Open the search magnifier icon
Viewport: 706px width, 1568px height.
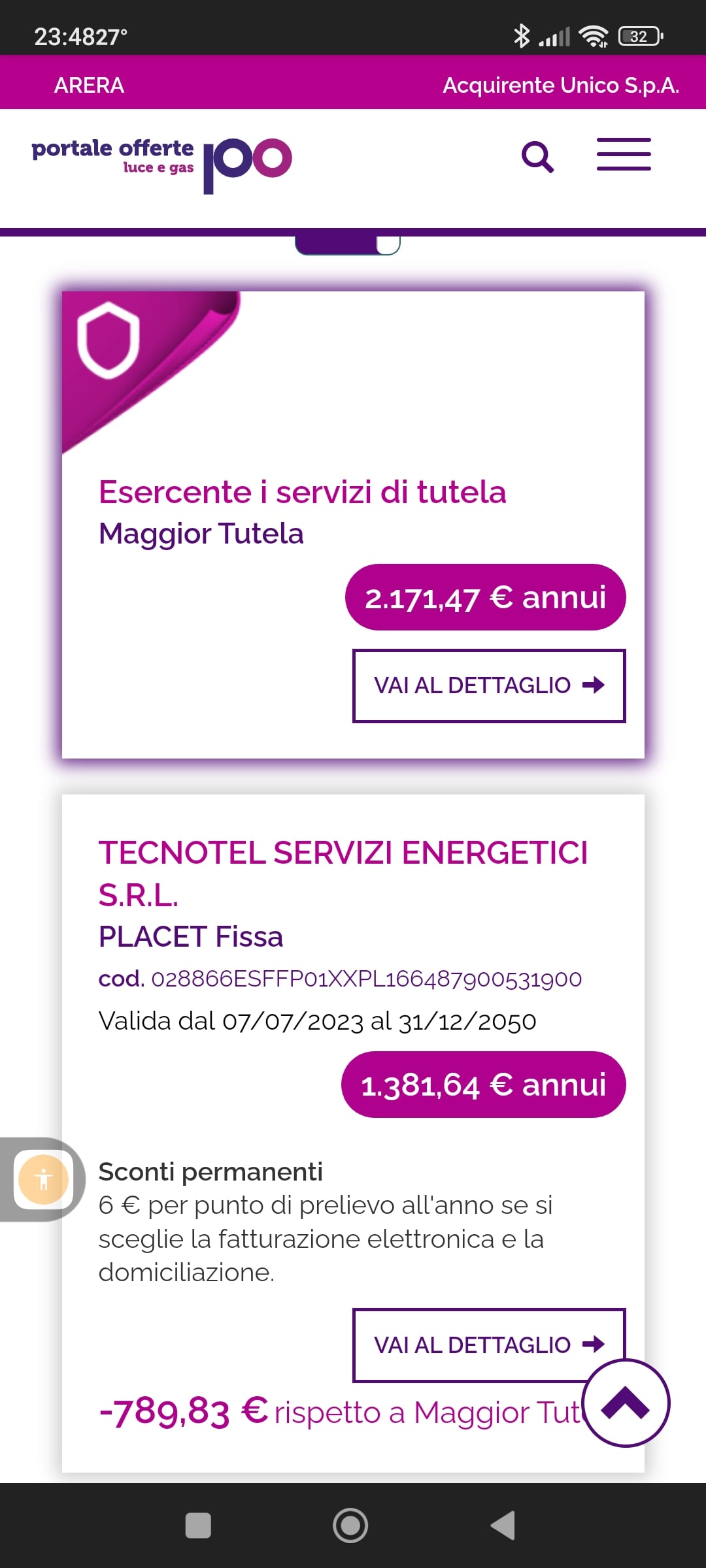(537, 157)
